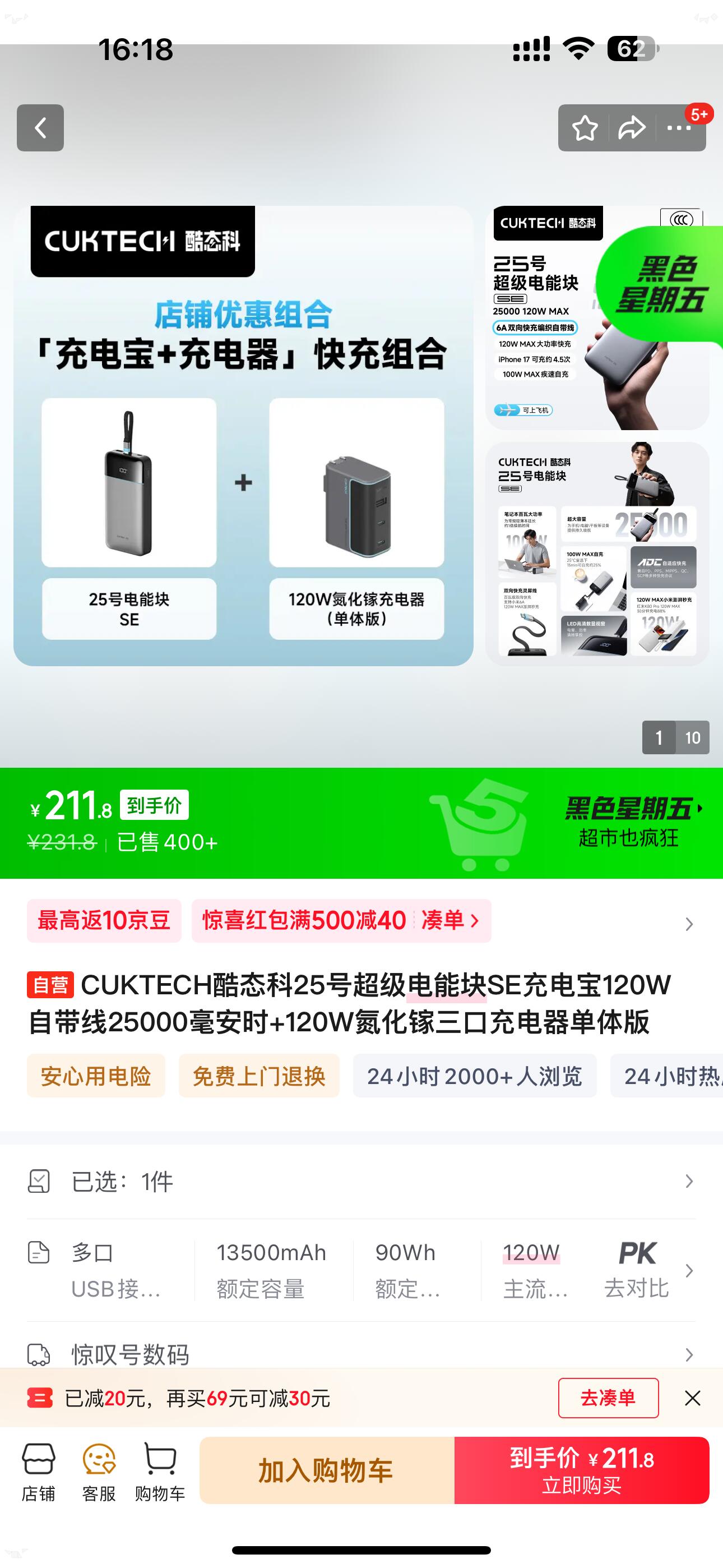Open the 最高返10京豆 tag
Viewport: 723px width, 1568px height.
[104, 920]
